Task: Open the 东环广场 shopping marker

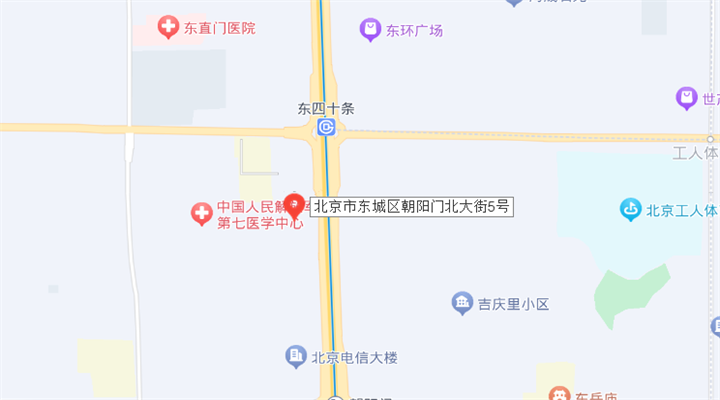Action: [x=371, y=30]
